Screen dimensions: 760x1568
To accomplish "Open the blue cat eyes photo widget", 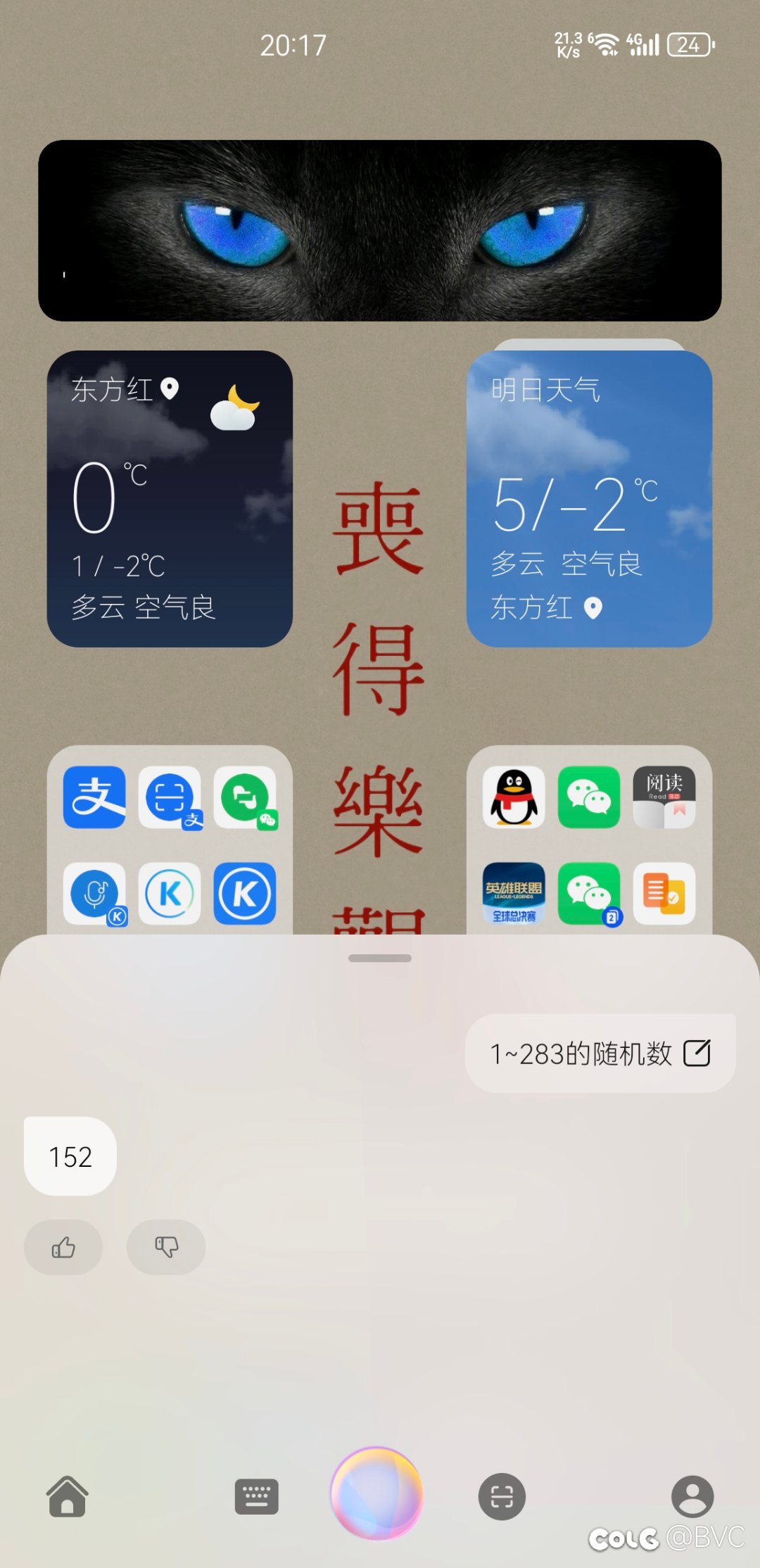I will pos(380,230).
